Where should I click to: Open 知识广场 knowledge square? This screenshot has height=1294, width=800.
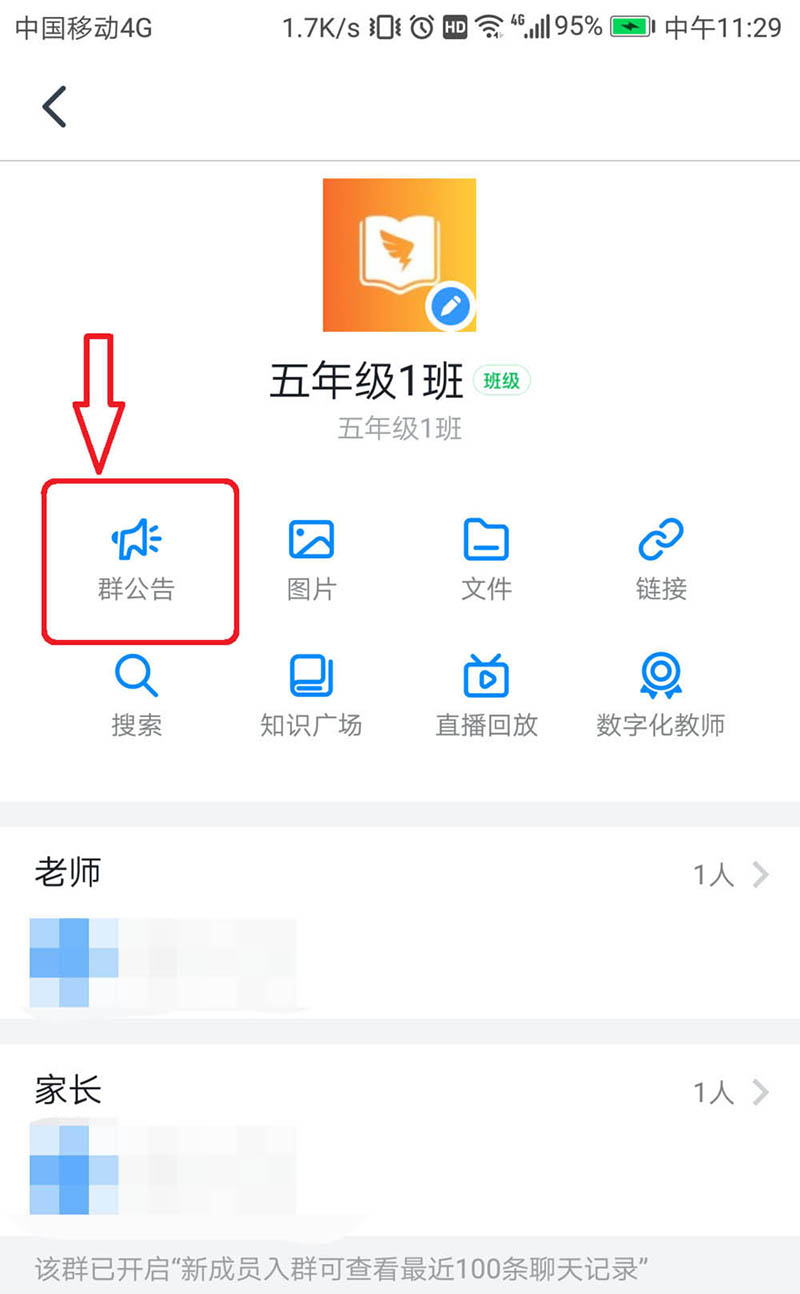311,695
